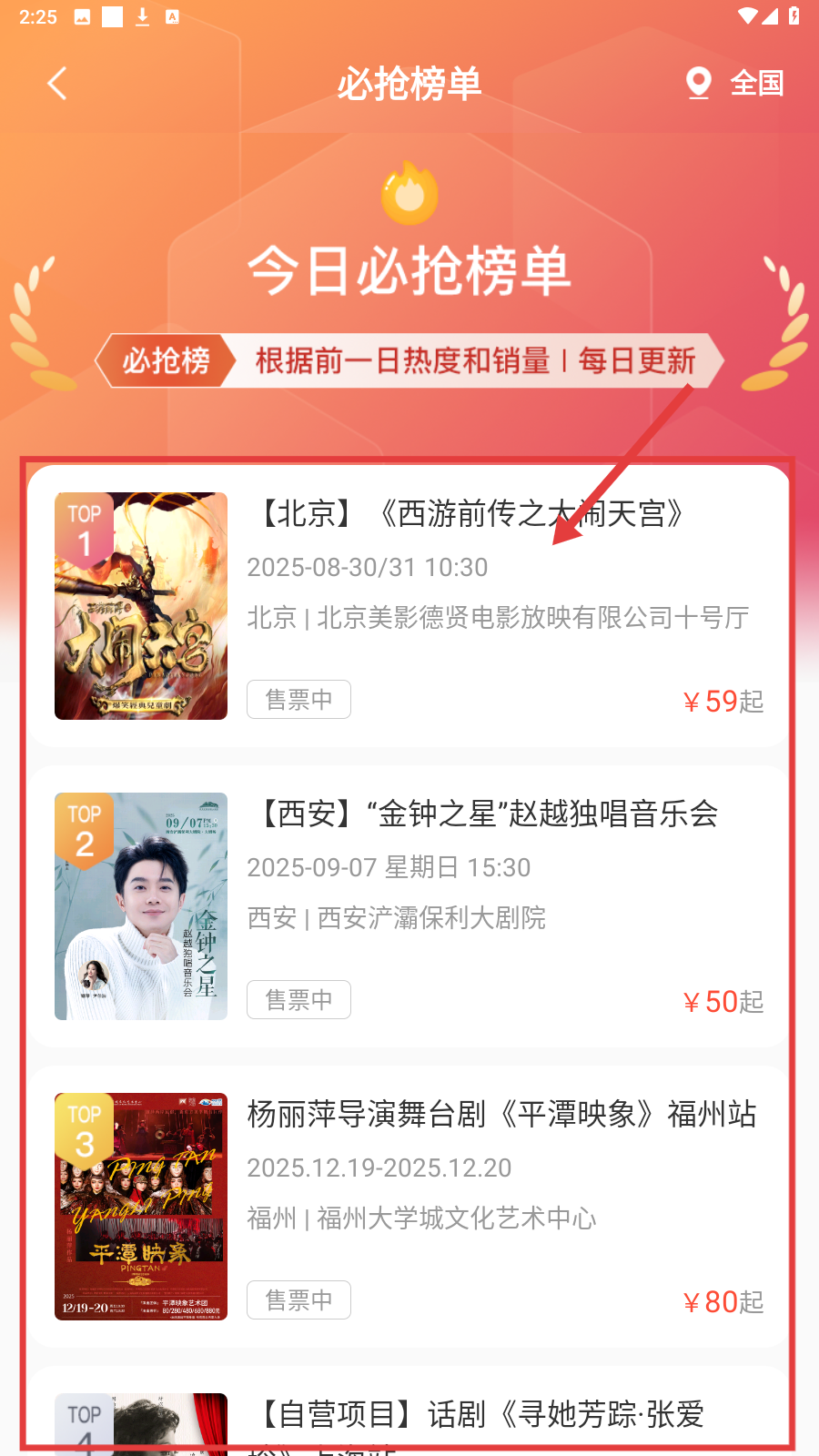Open the 西游前传之大闹天宫 event card
The image size is (819, 1456).
click(409, 606)
